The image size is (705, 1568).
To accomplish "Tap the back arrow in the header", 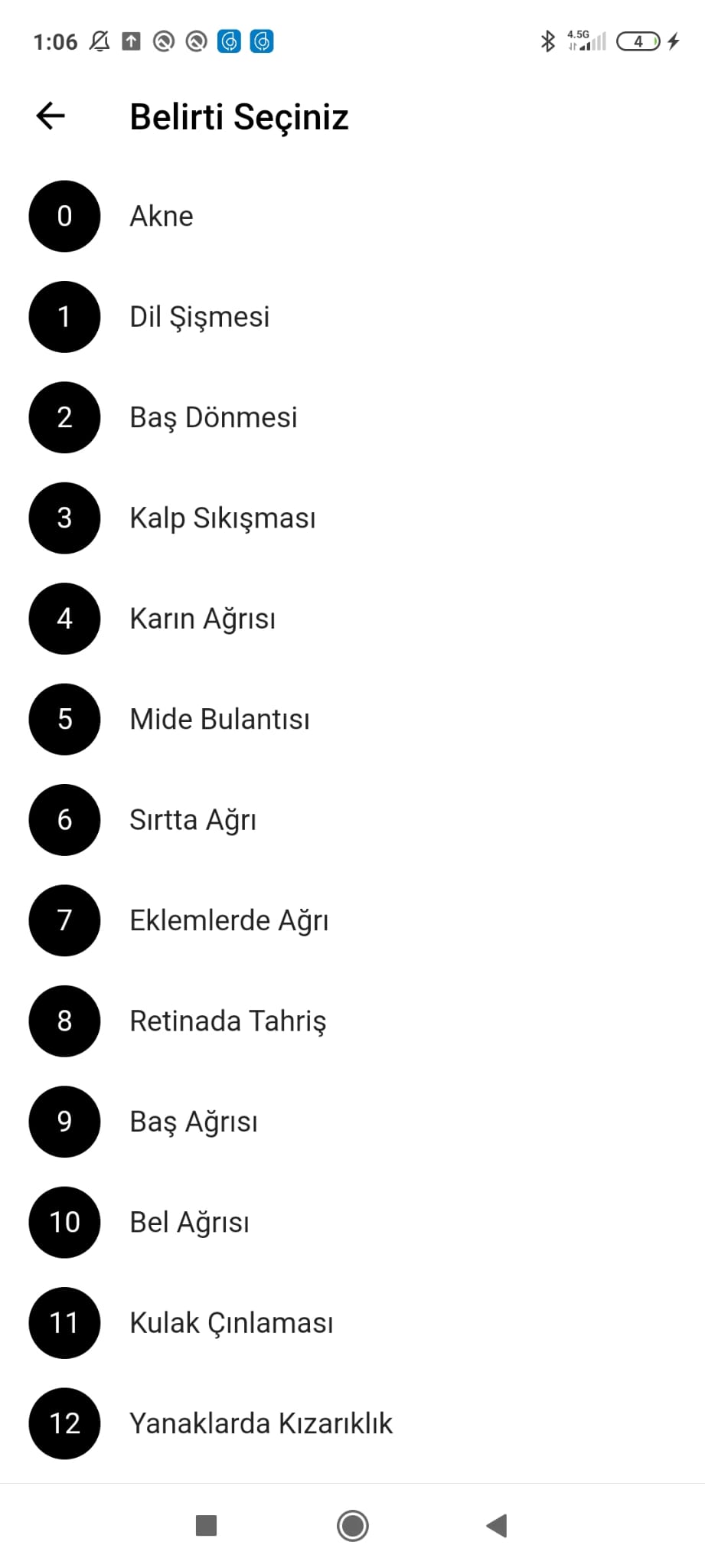I will point(50,116).
